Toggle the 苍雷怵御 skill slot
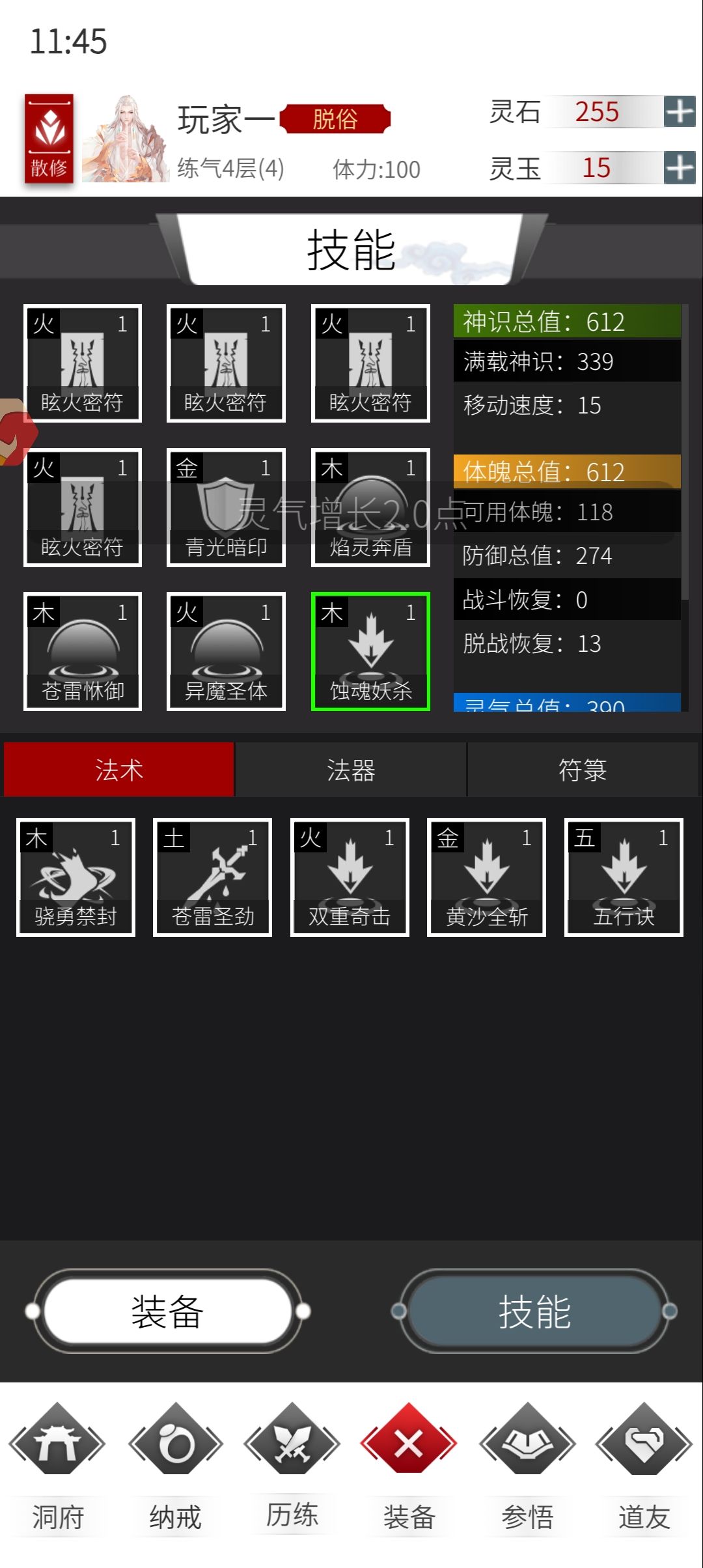This screenshot has height=1568, width=703. 82,651
